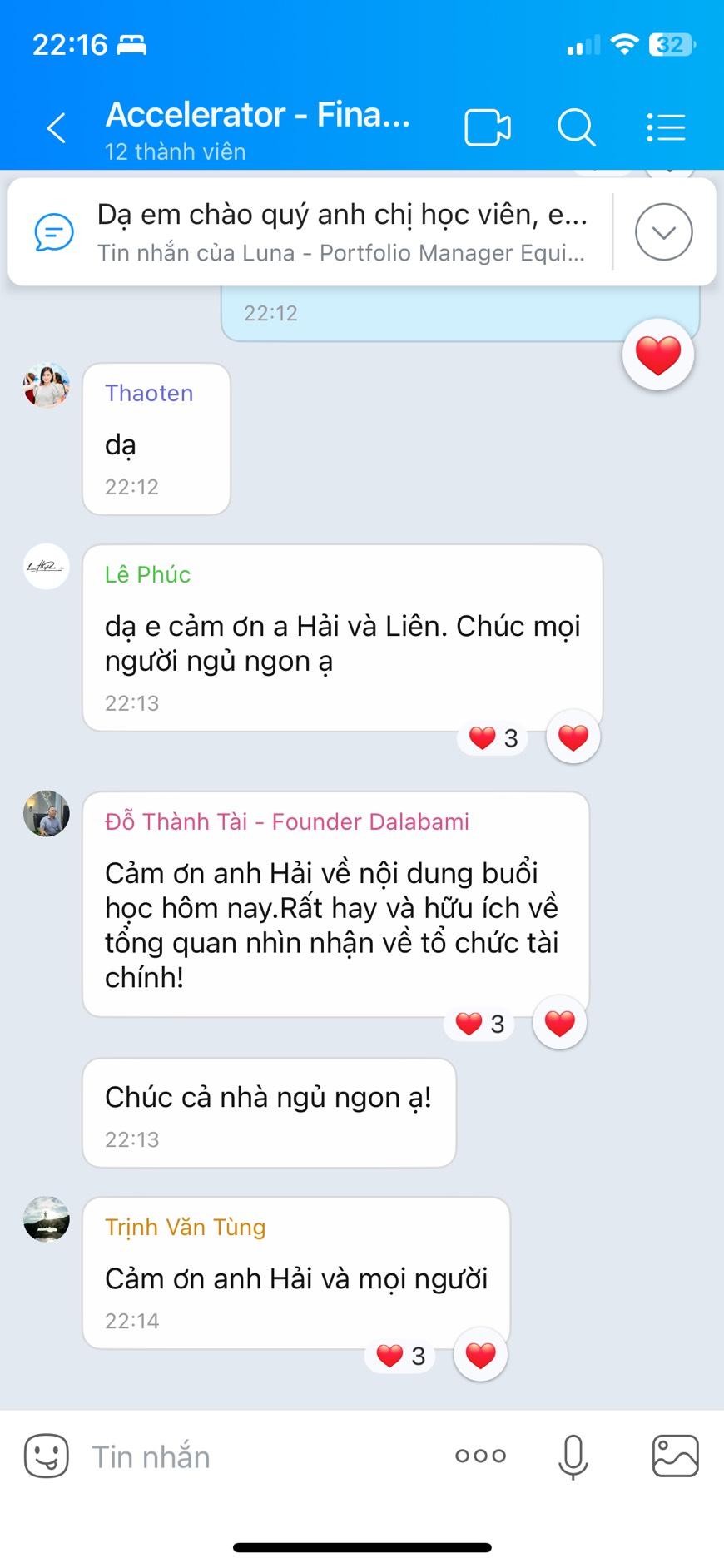Attach a photo from gallery
Image resolution: width=724 pixels, height=1568 pixels.
[x=675, y=1456]
